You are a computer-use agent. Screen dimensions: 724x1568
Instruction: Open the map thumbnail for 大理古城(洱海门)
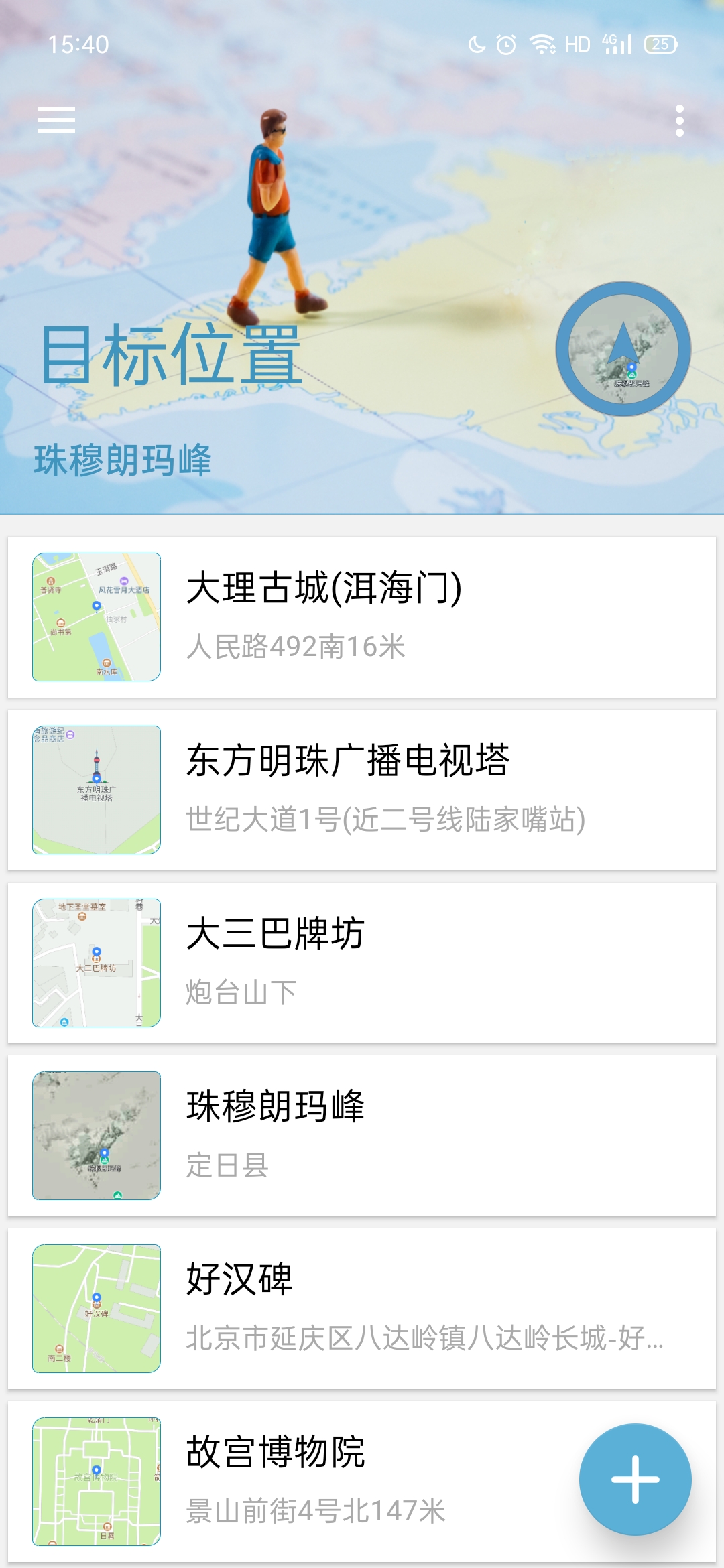tap(96, 617)
